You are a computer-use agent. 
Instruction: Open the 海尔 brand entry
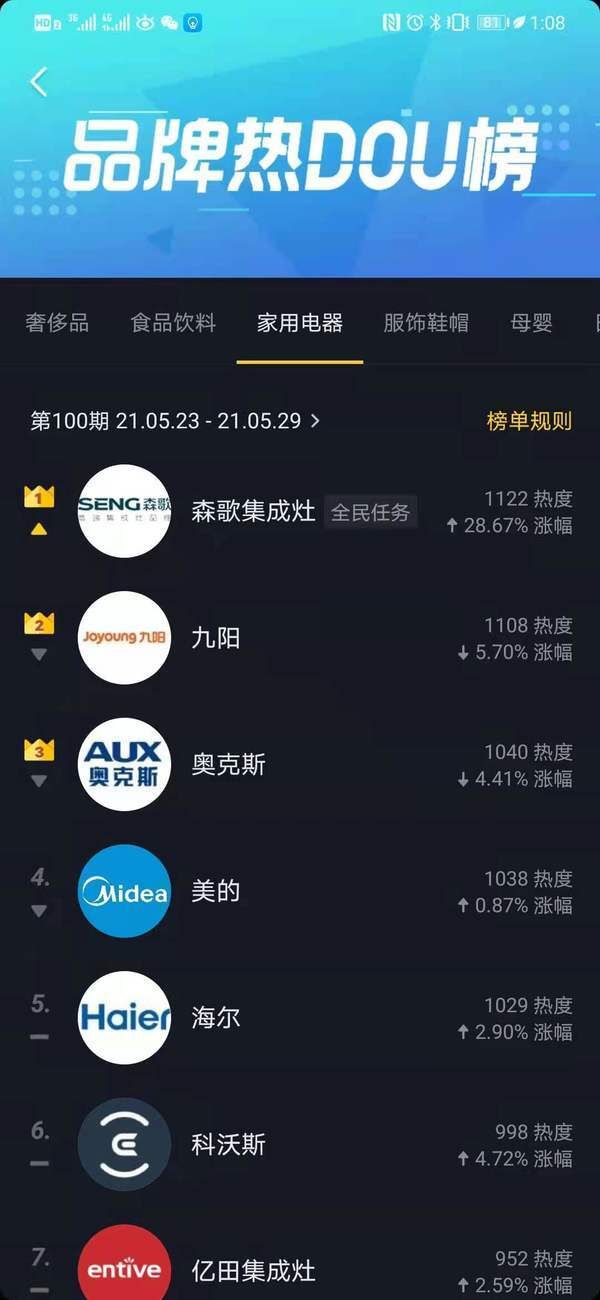click(x=216, y=1018)
